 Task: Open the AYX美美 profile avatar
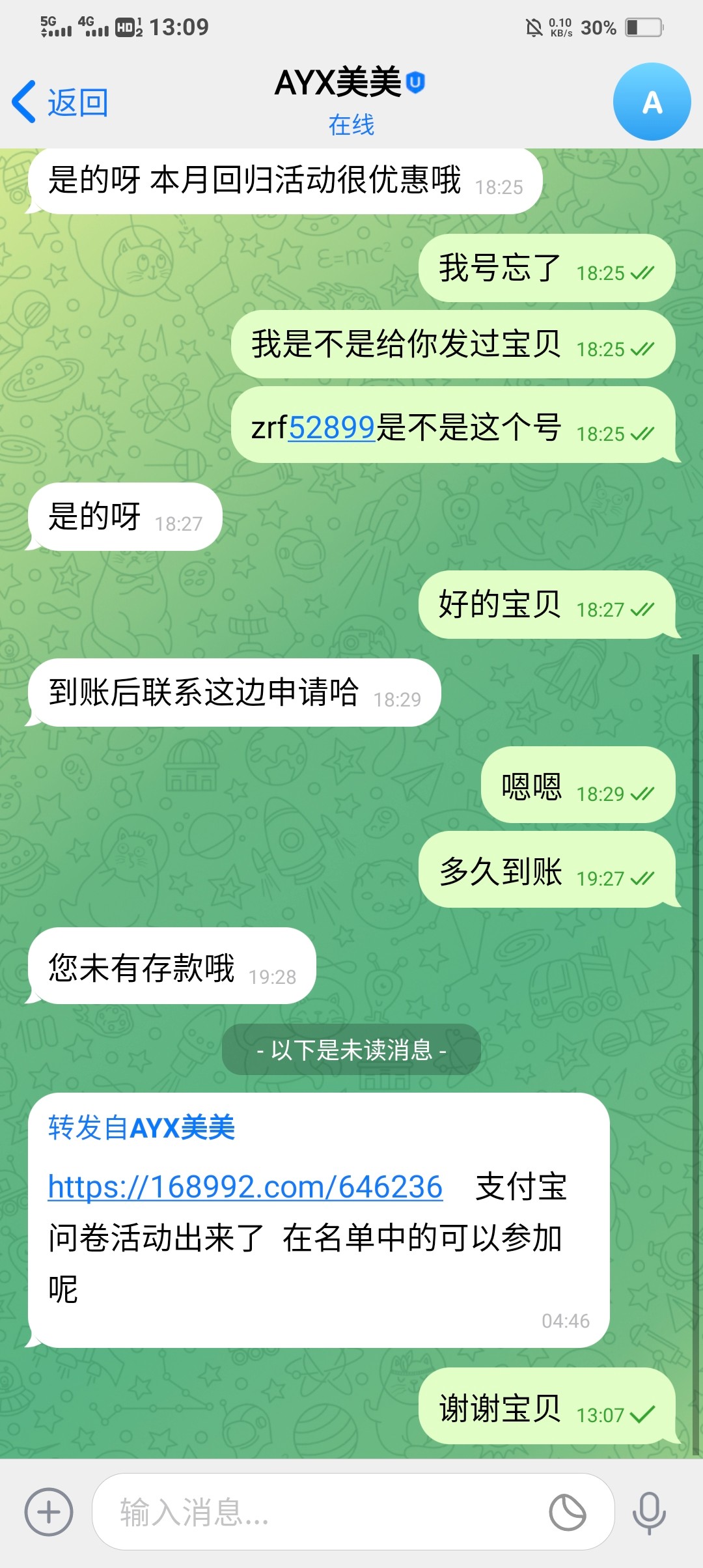pos(652,102)
